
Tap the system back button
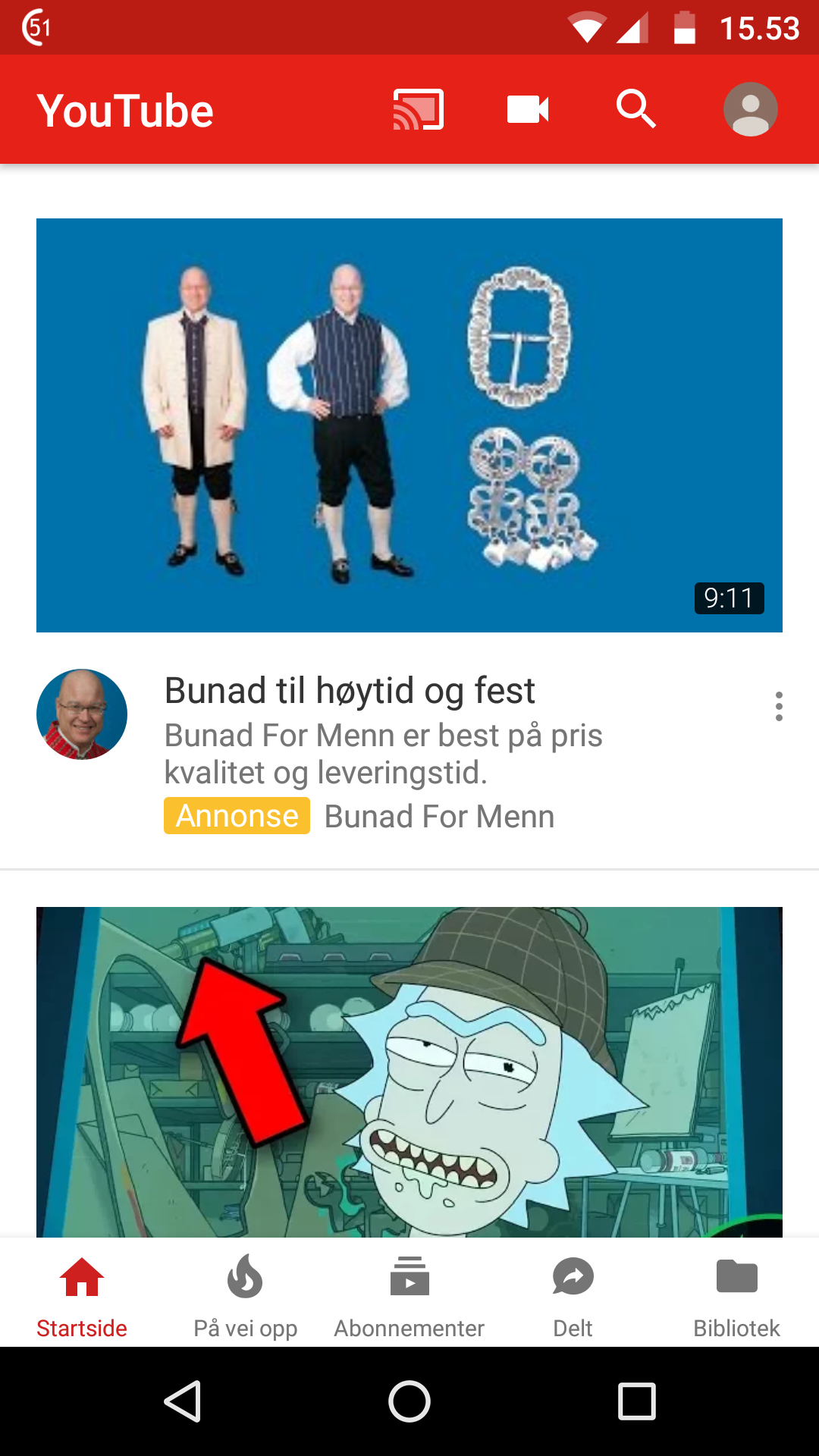[x=183, y=1401]
